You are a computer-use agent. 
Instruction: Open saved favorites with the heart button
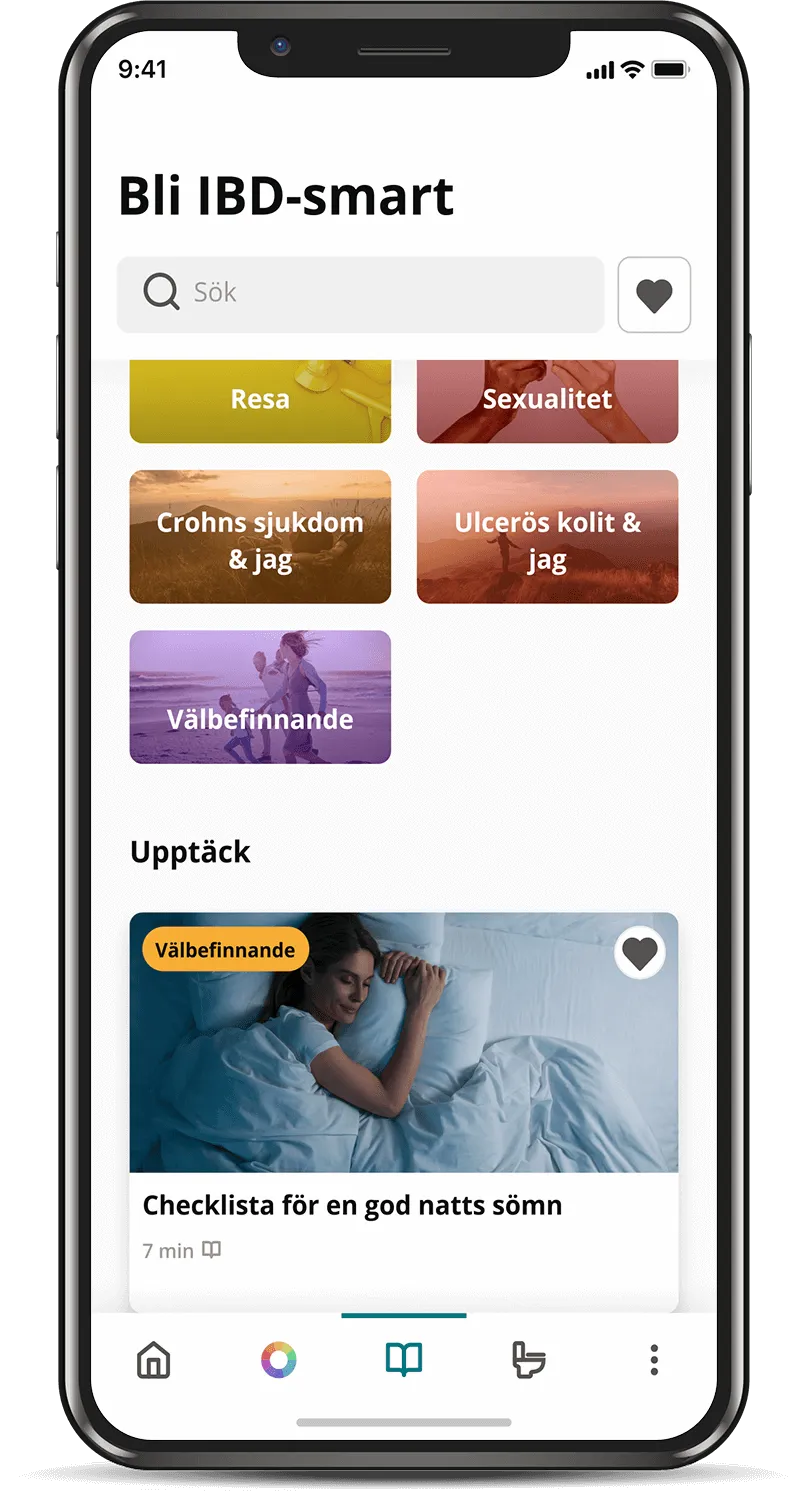click(654, 295)
